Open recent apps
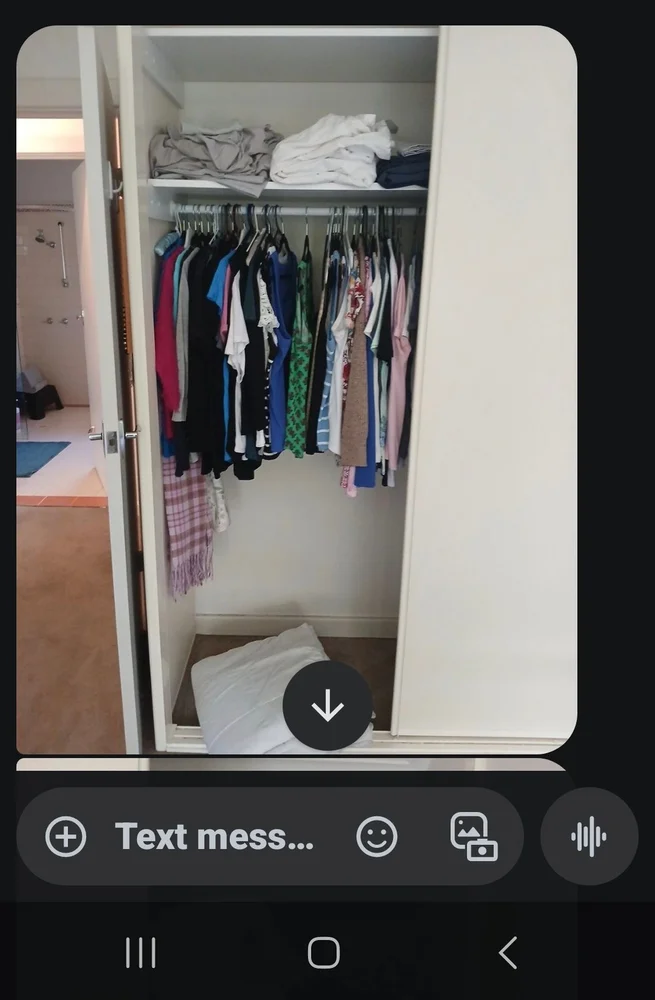 pyautogui.click(x=140, y=953)
